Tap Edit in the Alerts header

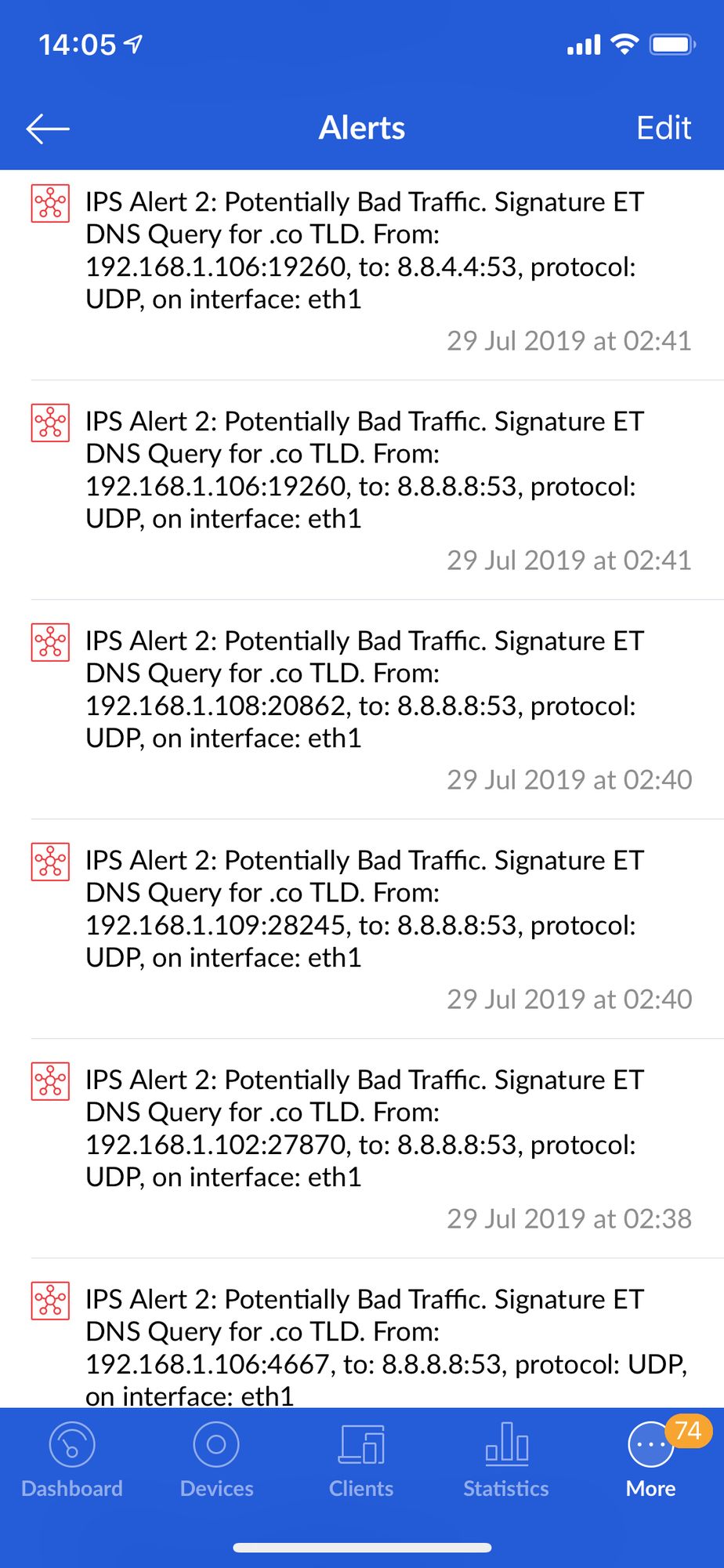(663, 129)
